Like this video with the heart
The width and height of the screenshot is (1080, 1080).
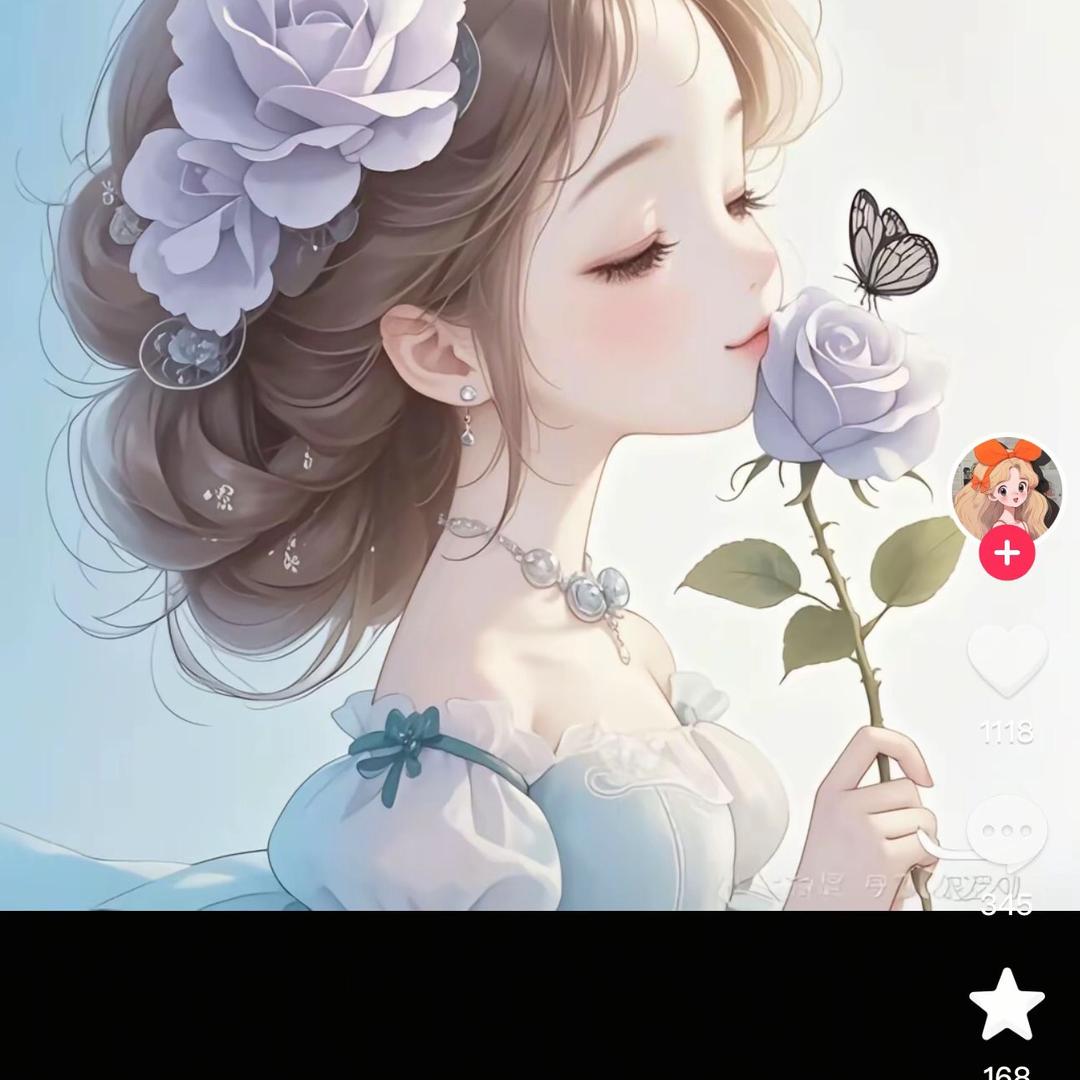click(1007, 660)
